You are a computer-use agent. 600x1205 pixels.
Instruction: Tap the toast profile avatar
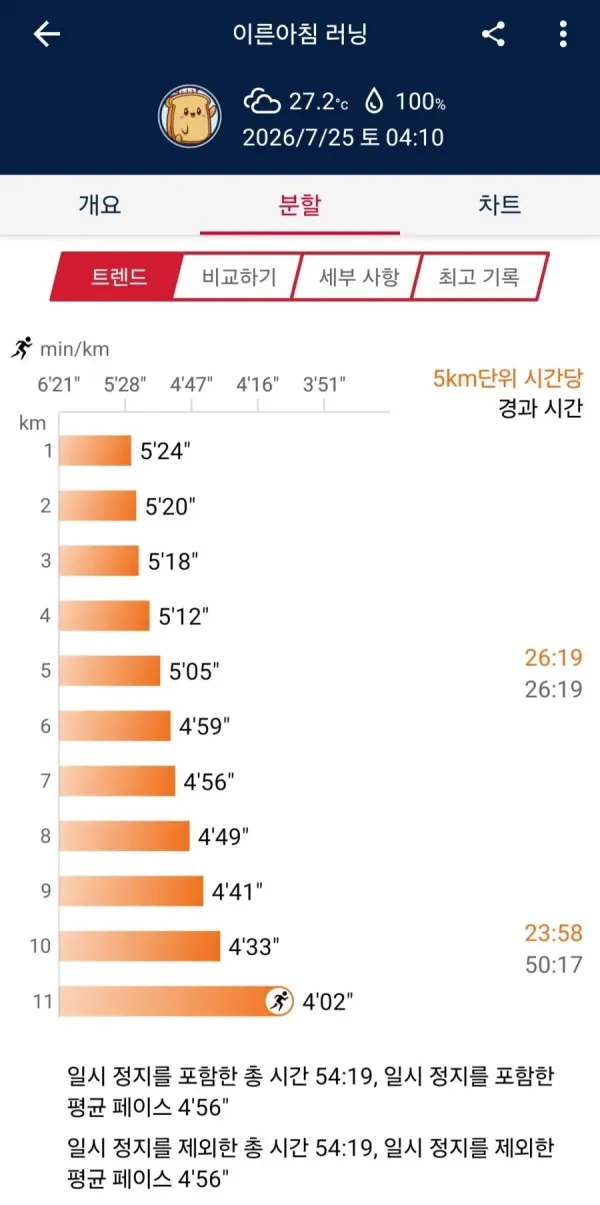click(189, 117)
